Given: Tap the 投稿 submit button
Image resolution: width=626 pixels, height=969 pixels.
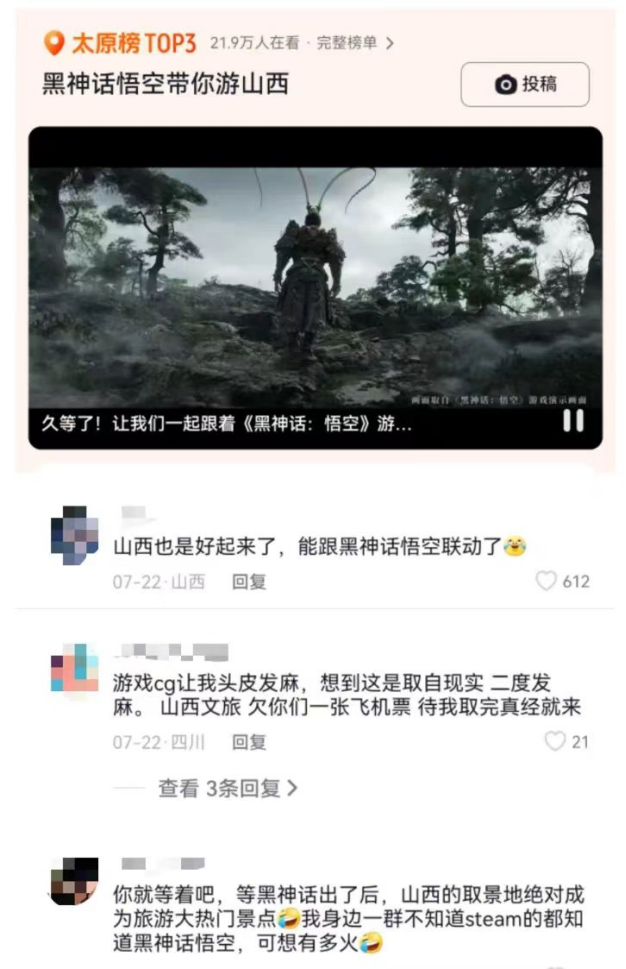Looking at the screenshot, I should 525,85.
